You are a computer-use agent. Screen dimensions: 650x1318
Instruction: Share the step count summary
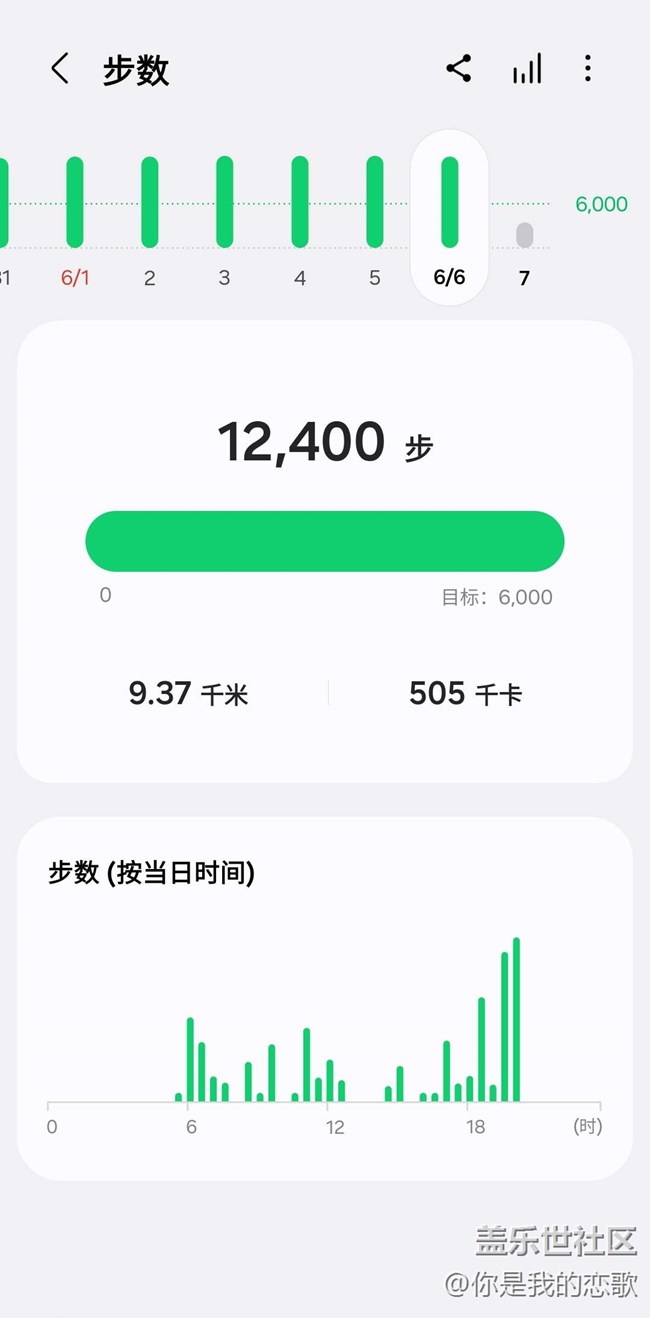tap(459, 69)
